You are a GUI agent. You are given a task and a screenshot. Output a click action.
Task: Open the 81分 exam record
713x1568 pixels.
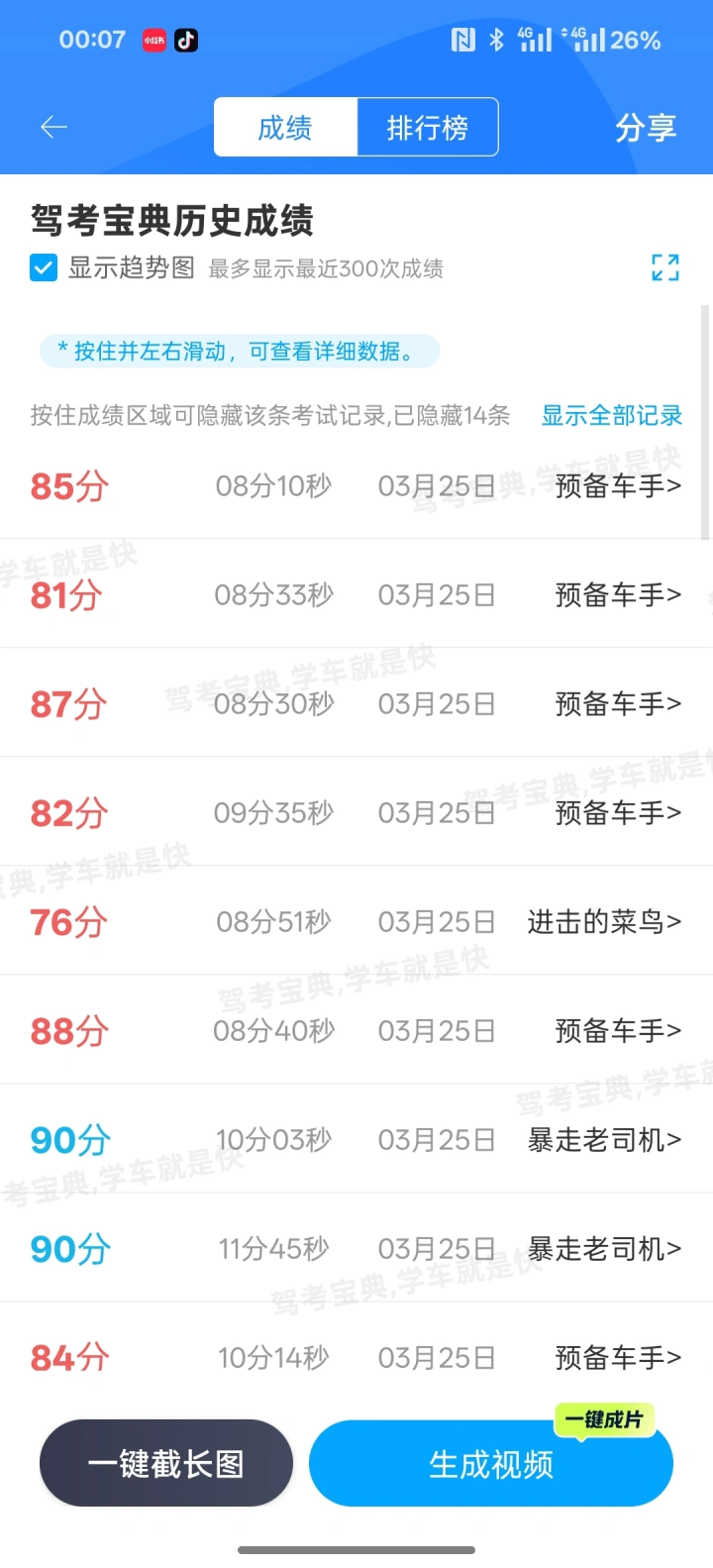(x=356, y=594)
